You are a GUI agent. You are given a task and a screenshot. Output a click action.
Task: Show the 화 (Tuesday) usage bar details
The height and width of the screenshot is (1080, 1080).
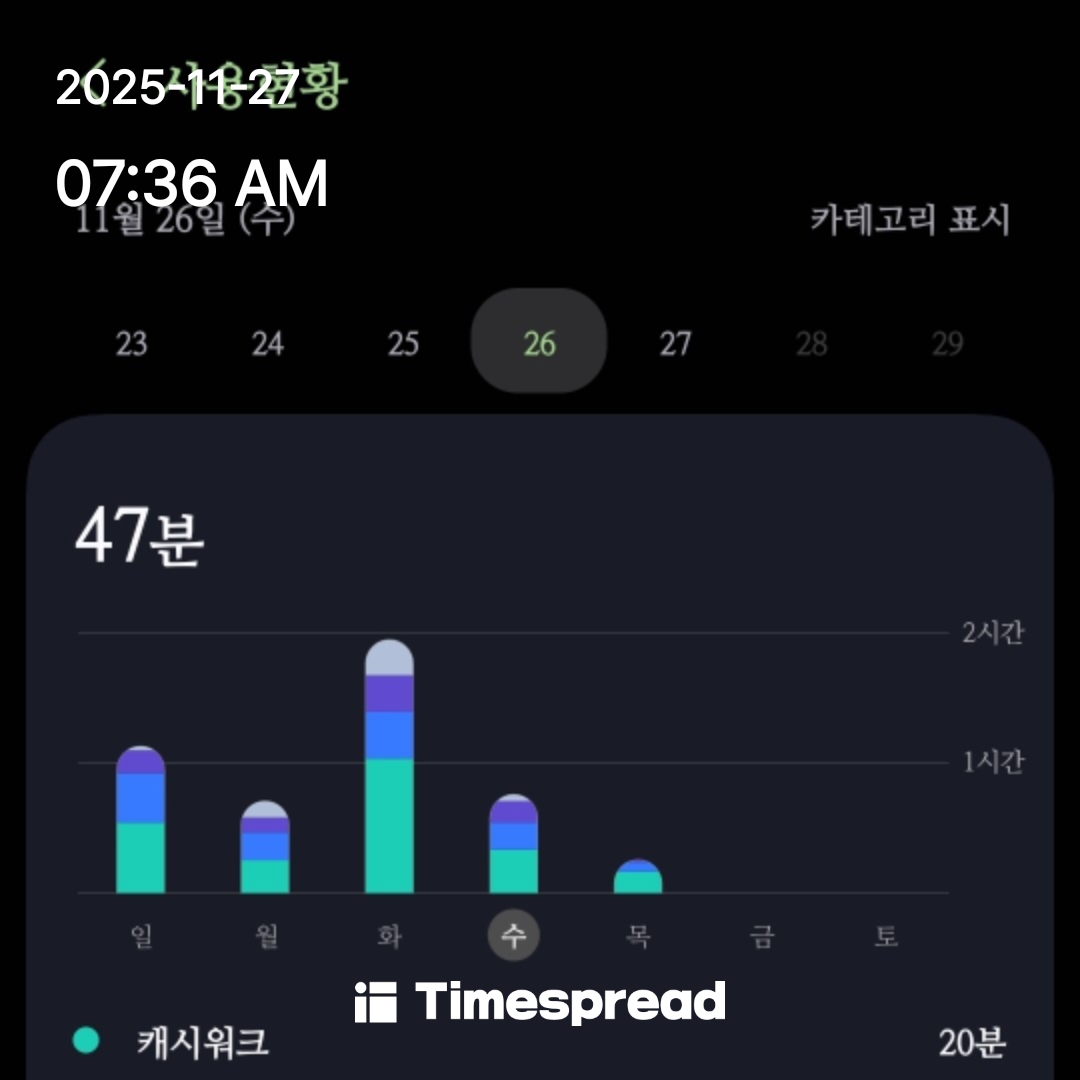pos(389,768)
